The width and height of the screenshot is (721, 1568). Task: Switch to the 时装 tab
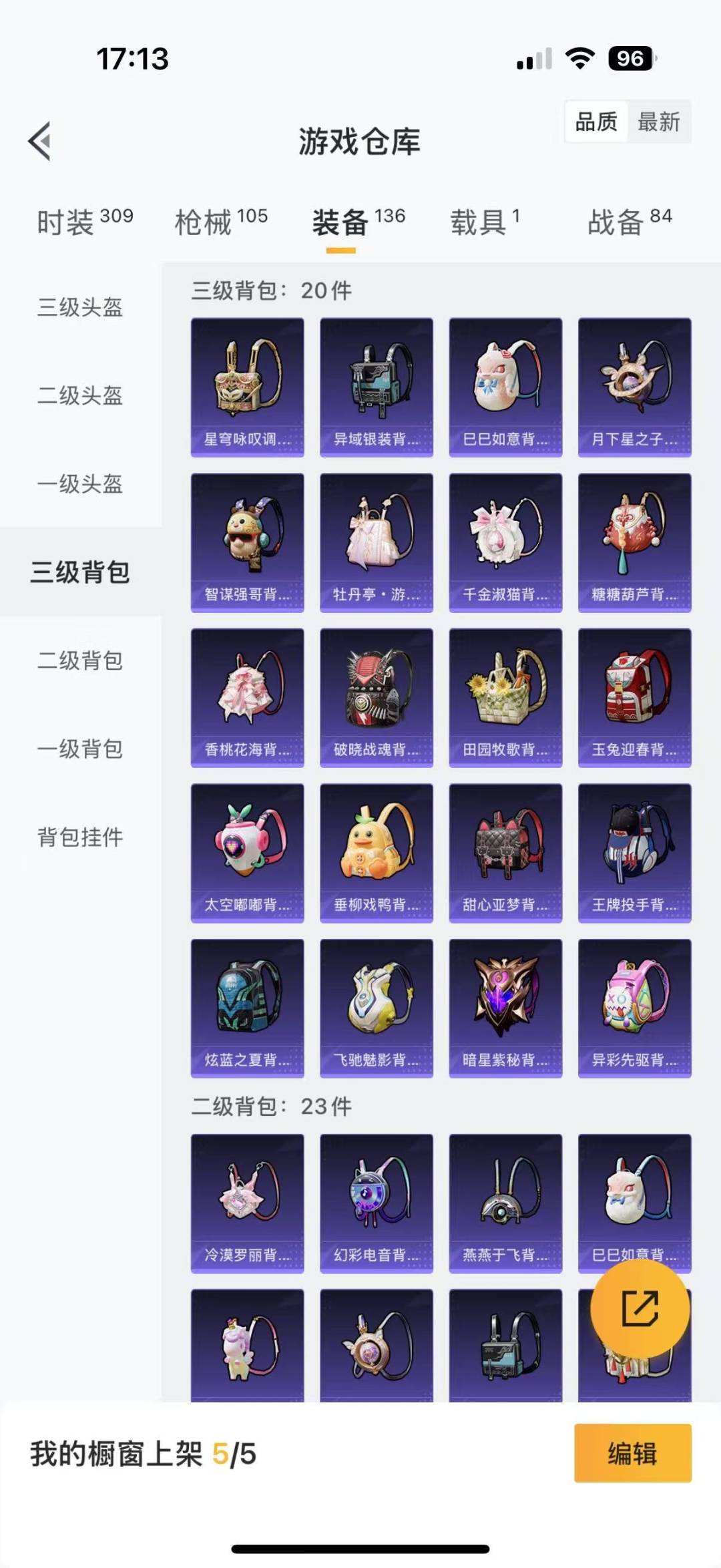[x=85, y=222]
